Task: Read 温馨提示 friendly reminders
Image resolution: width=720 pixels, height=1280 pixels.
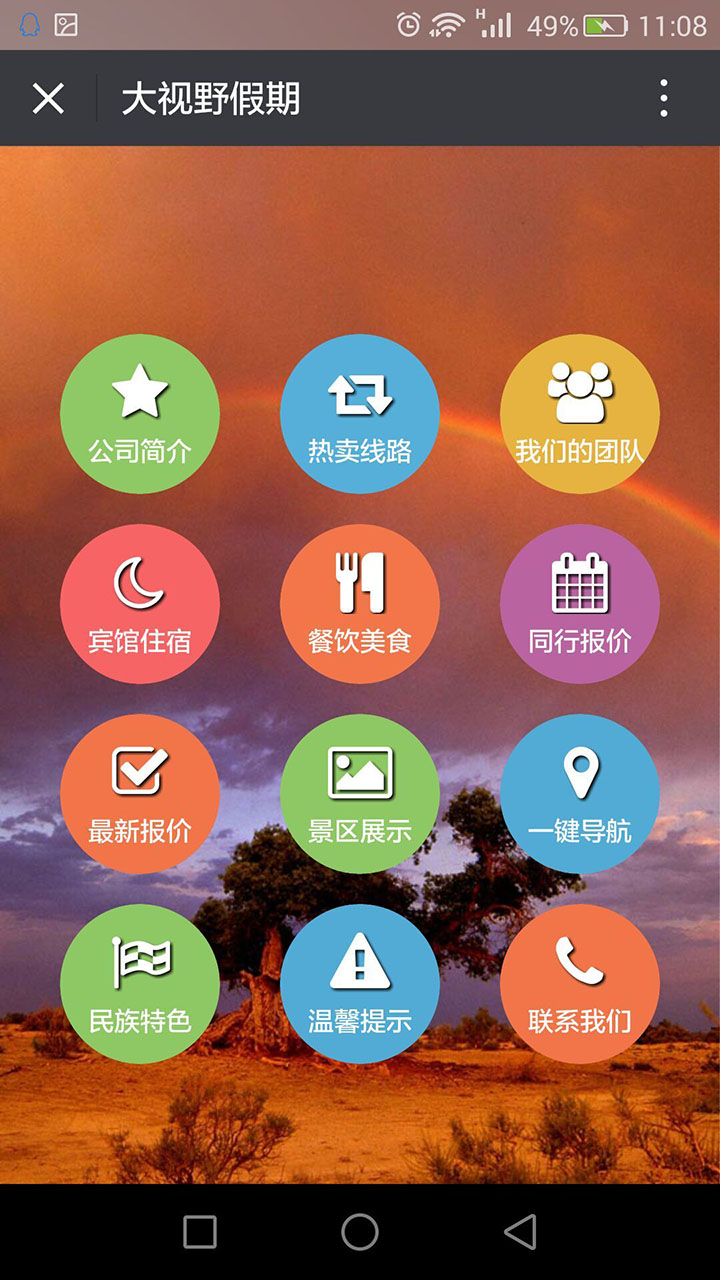Action: point(360,984)
